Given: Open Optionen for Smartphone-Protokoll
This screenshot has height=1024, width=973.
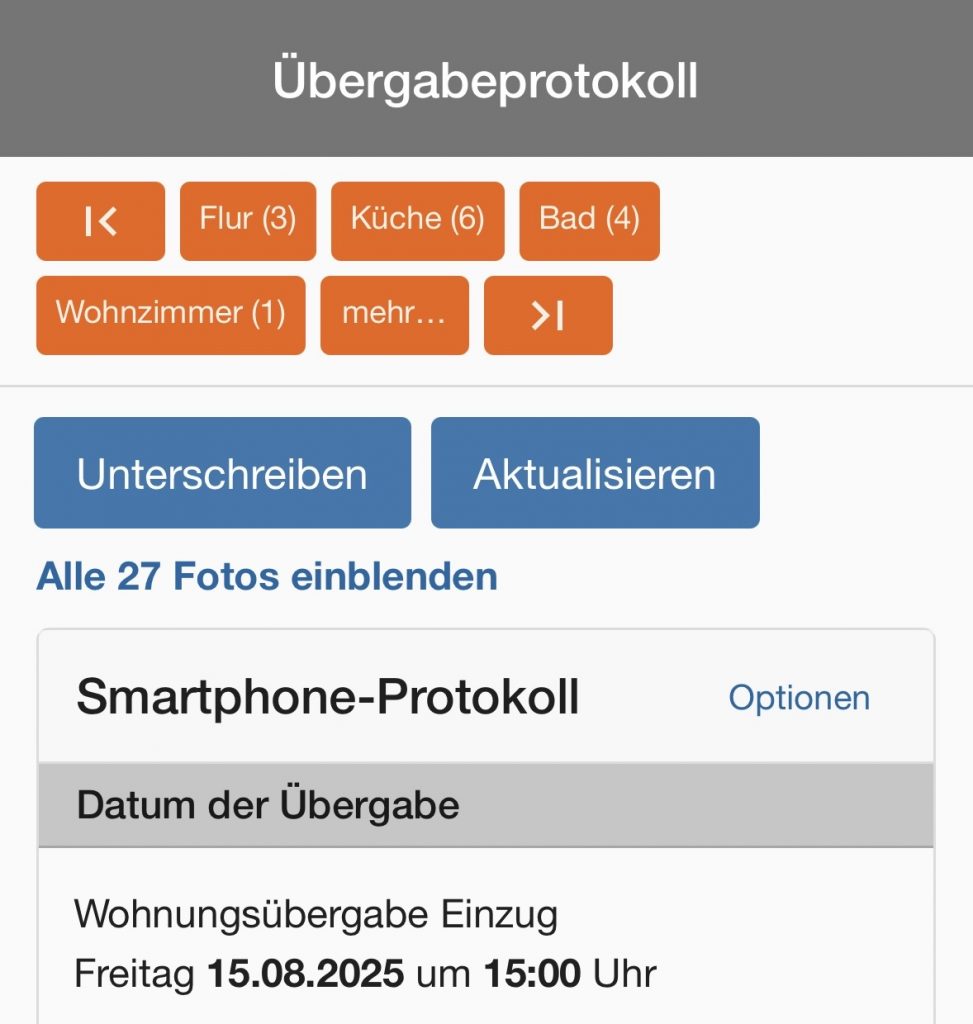Looking at the screenshot, I should point(799,698).
